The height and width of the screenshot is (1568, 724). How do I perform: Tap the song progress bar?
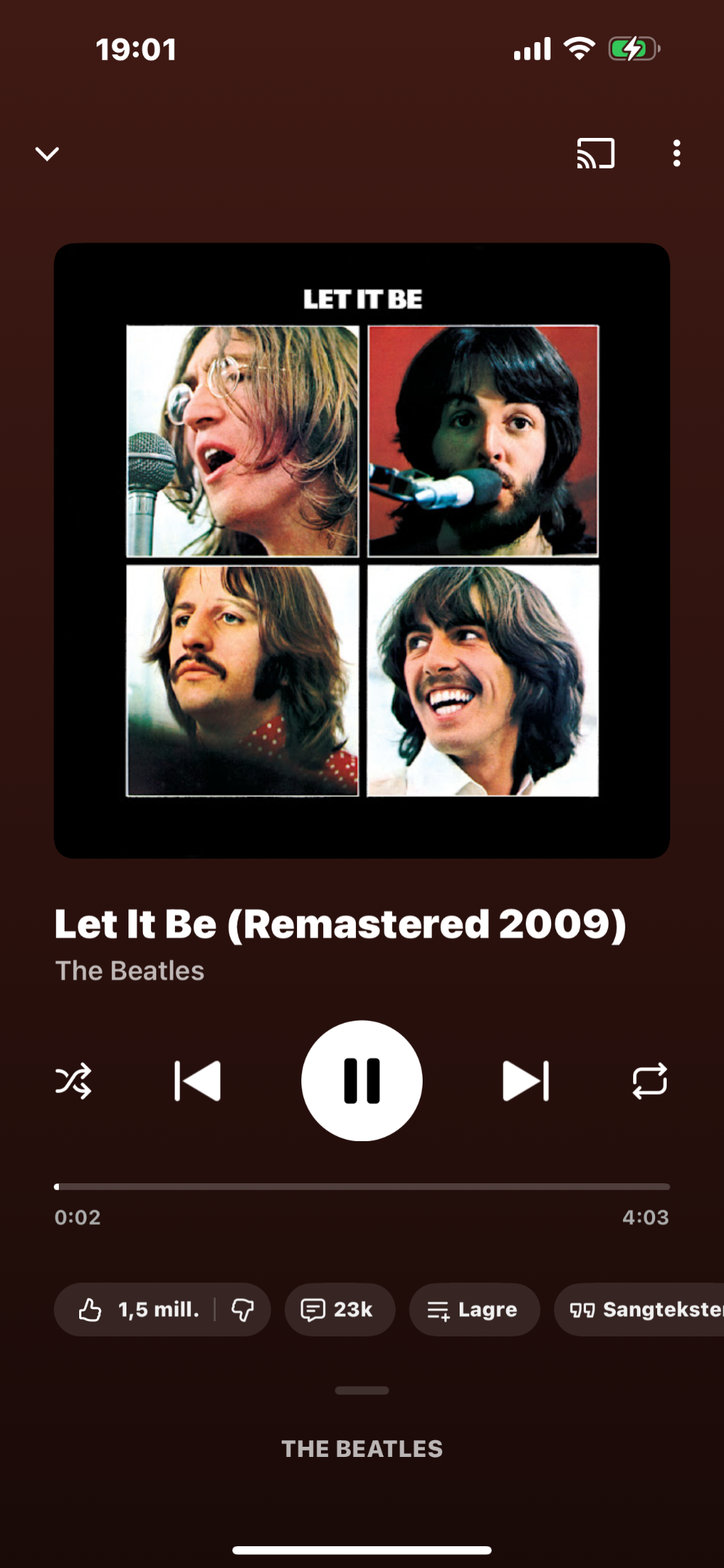[x=362, y=1187]
